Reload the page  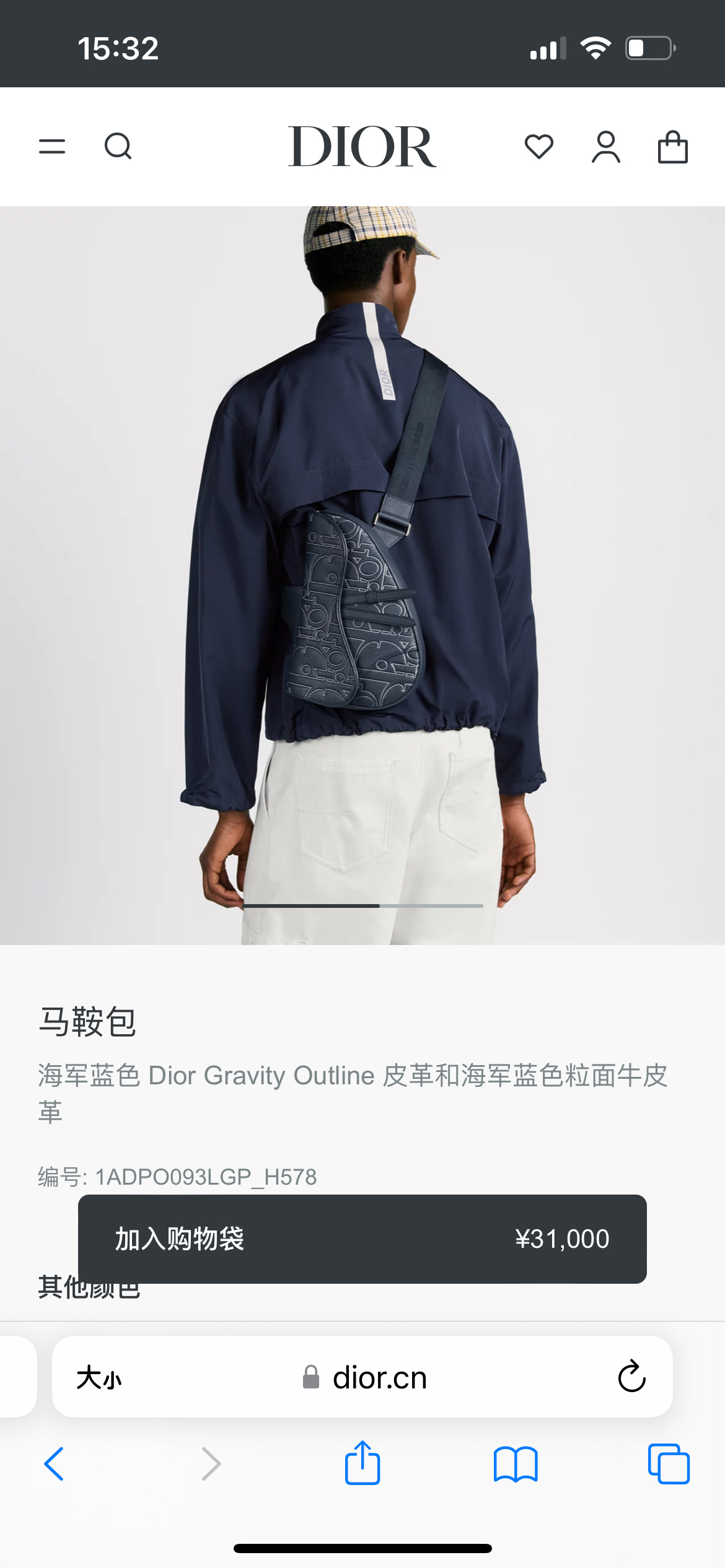[x=632, y=1377]
